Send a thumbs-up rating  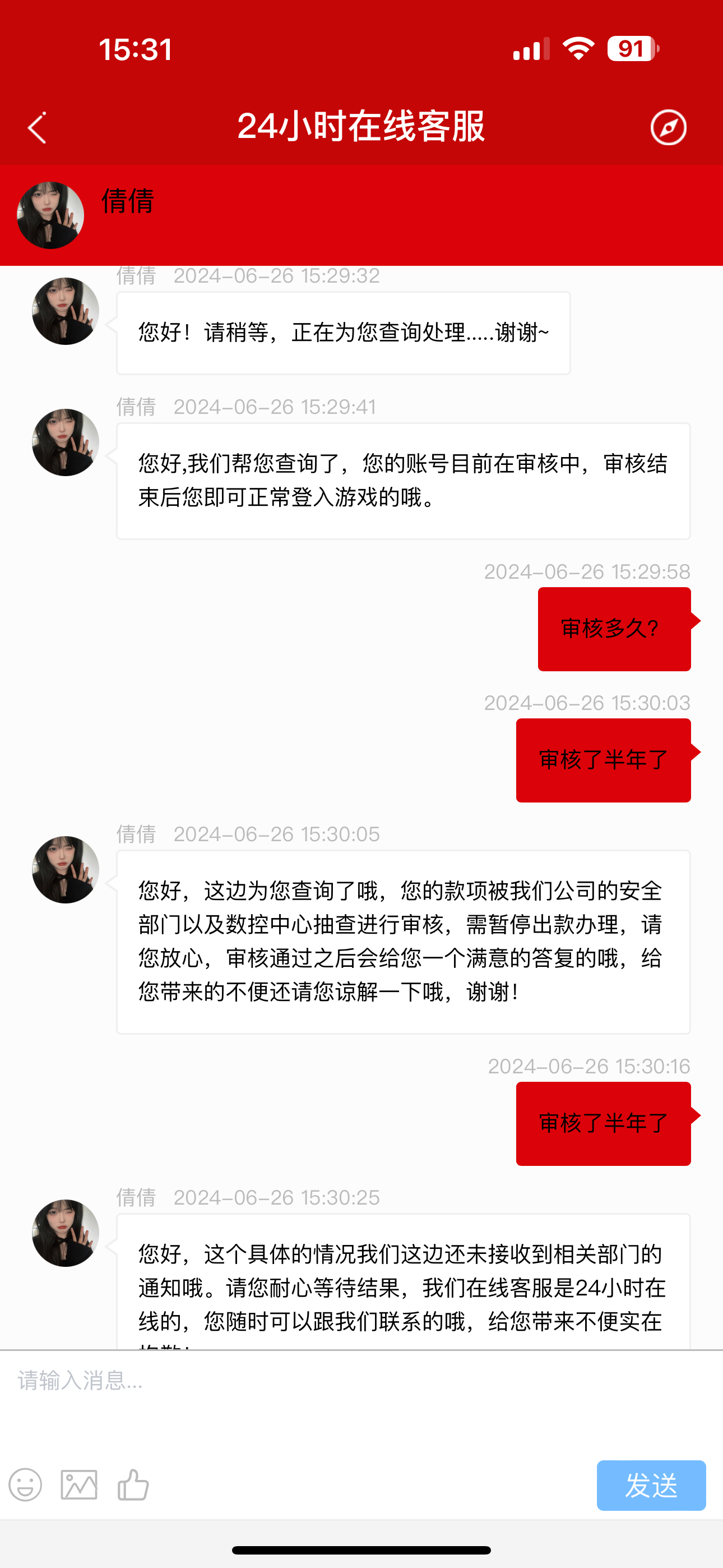133,1485
